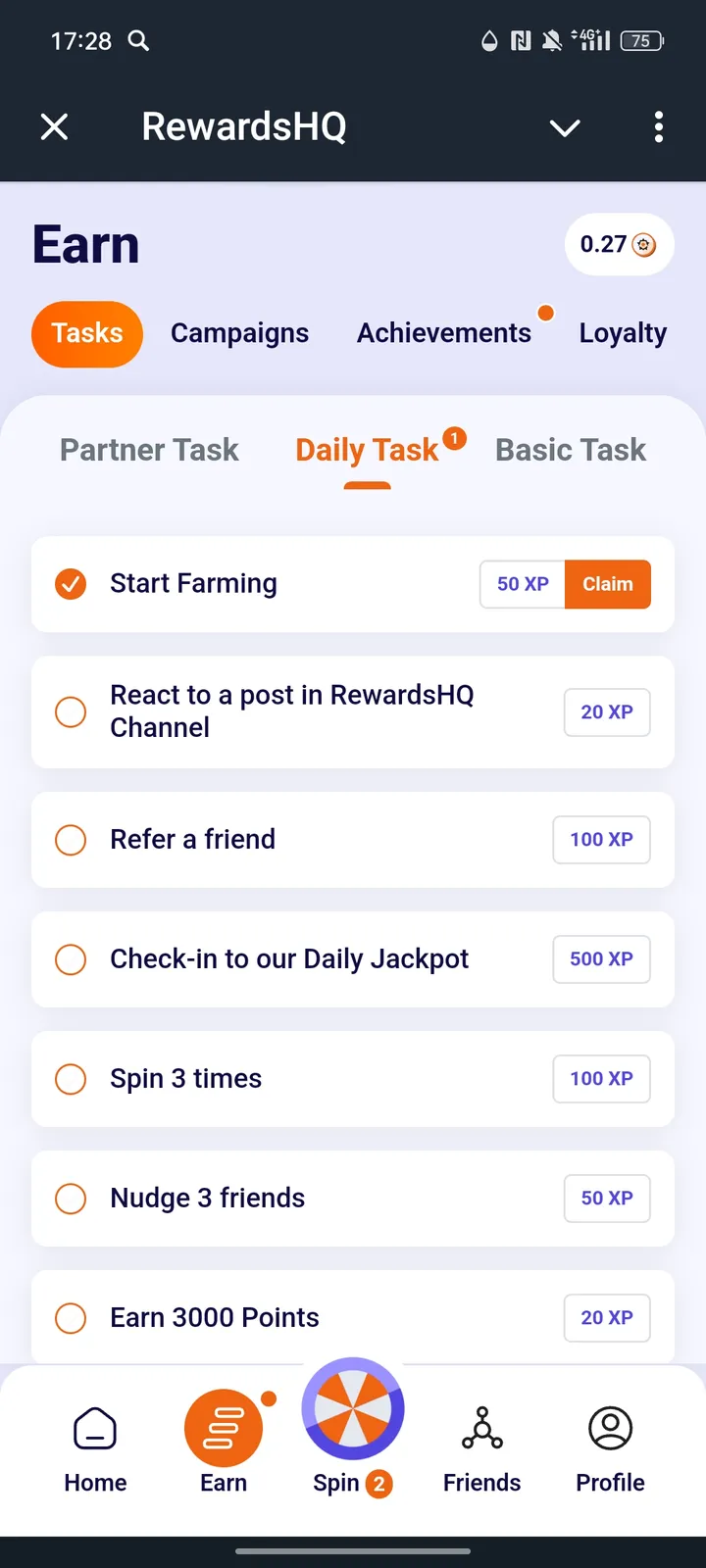Tap the checkmark icon next to Start Farming
The height and width of the screenshot is (1568, 706).
click(x=71, y=583)
